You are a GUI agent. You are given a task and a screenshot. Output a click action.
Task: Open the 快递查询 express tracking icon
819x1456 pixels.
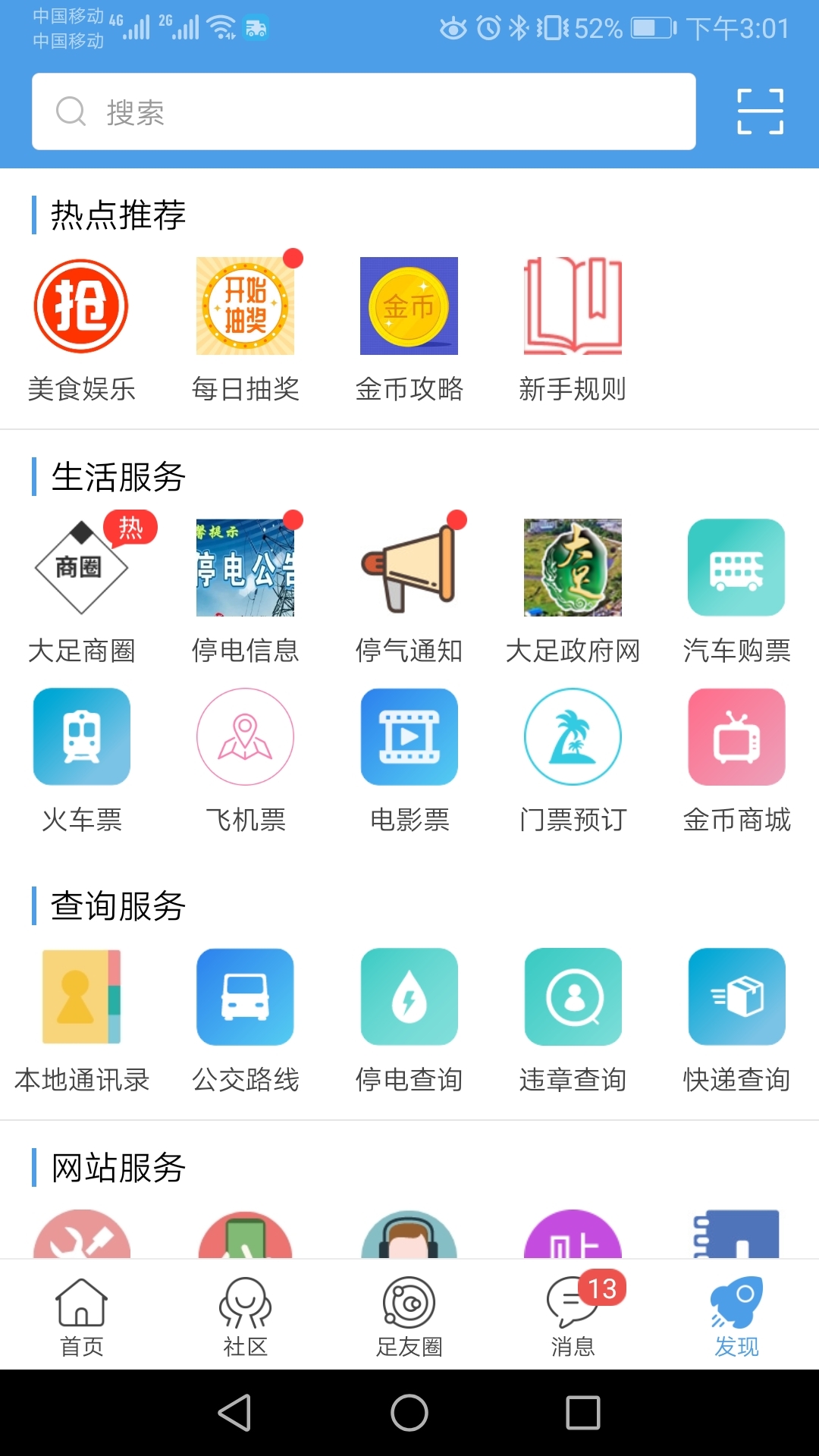736,997
